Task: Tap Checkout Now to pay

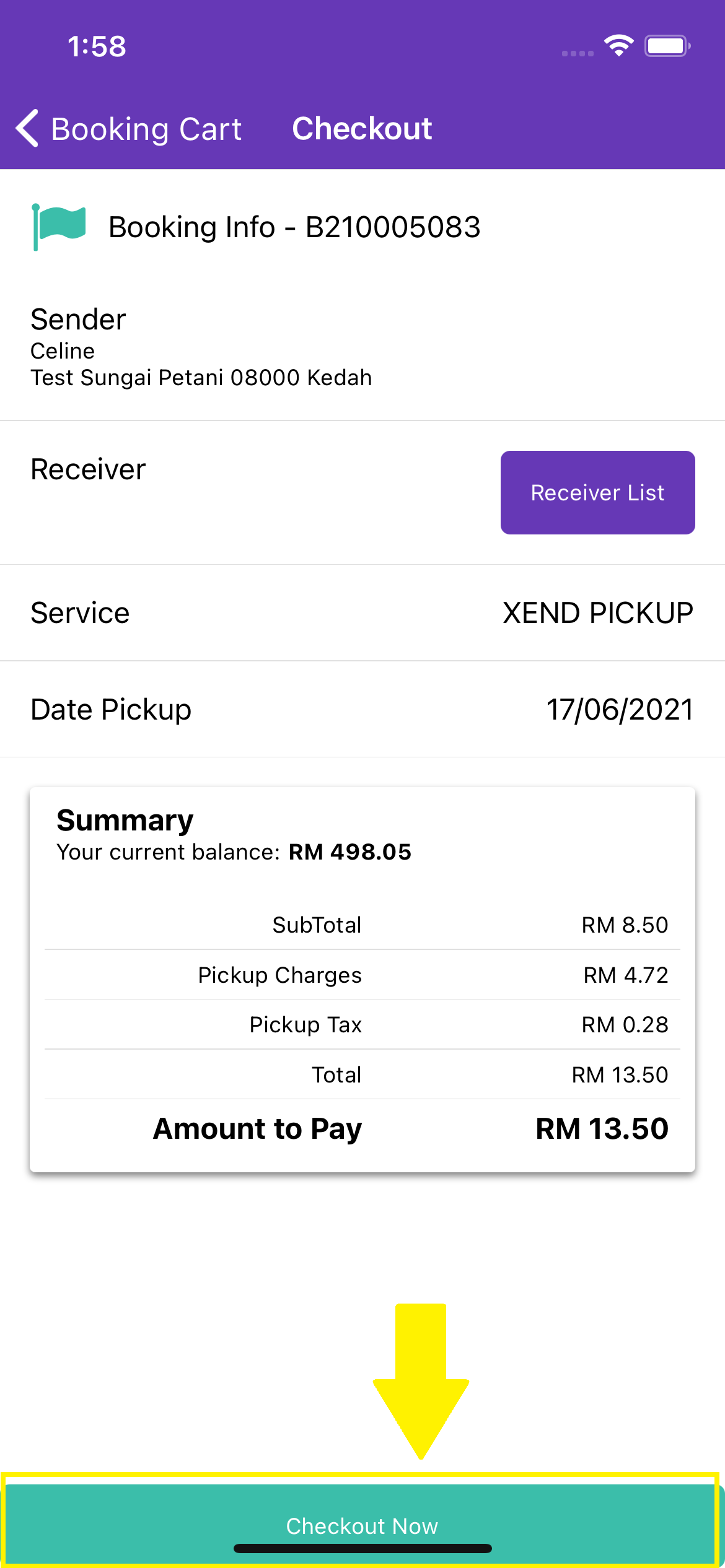Action: tap(362, 1525)
